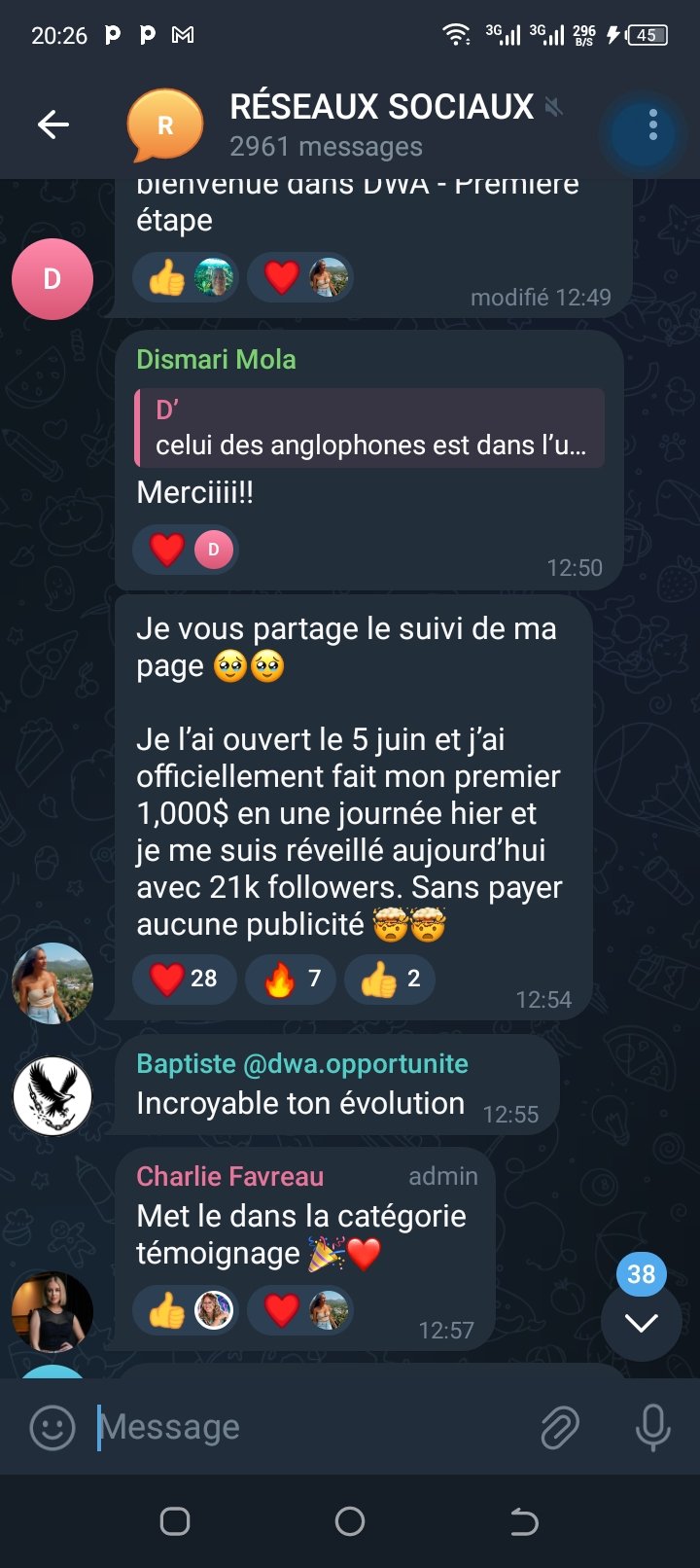The width and height of the screenshot is (700, 1568).
Task: Attach a file with the paperclip
Action: point(559,1427)
